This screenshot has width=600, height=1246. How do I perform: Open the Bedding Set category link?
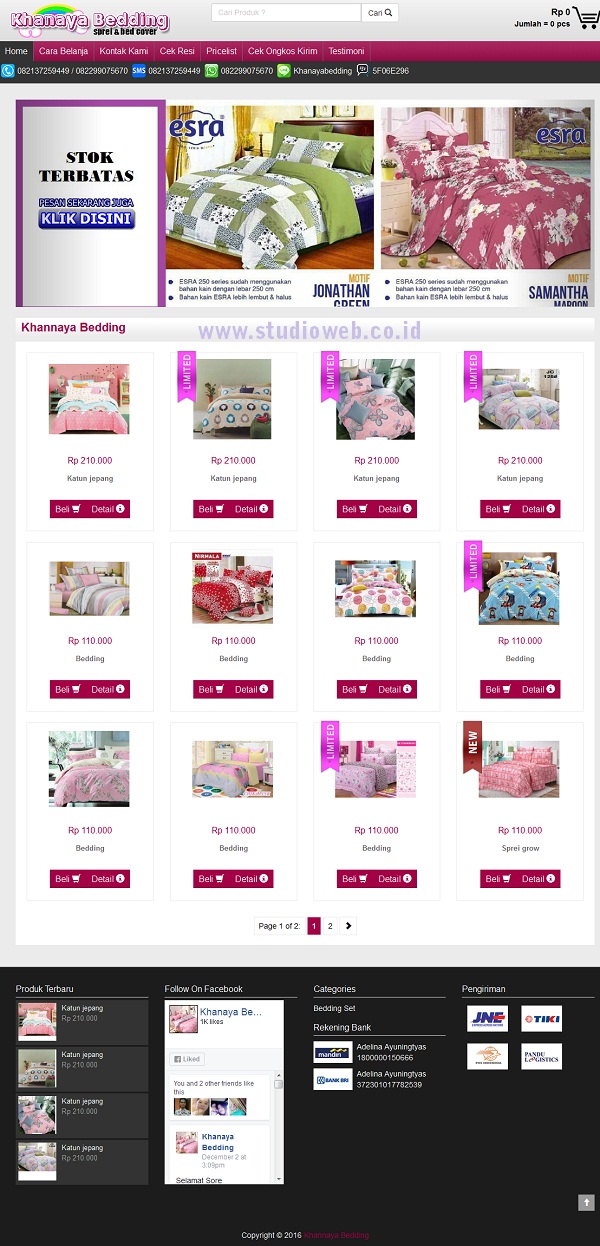click(334, 1008)
